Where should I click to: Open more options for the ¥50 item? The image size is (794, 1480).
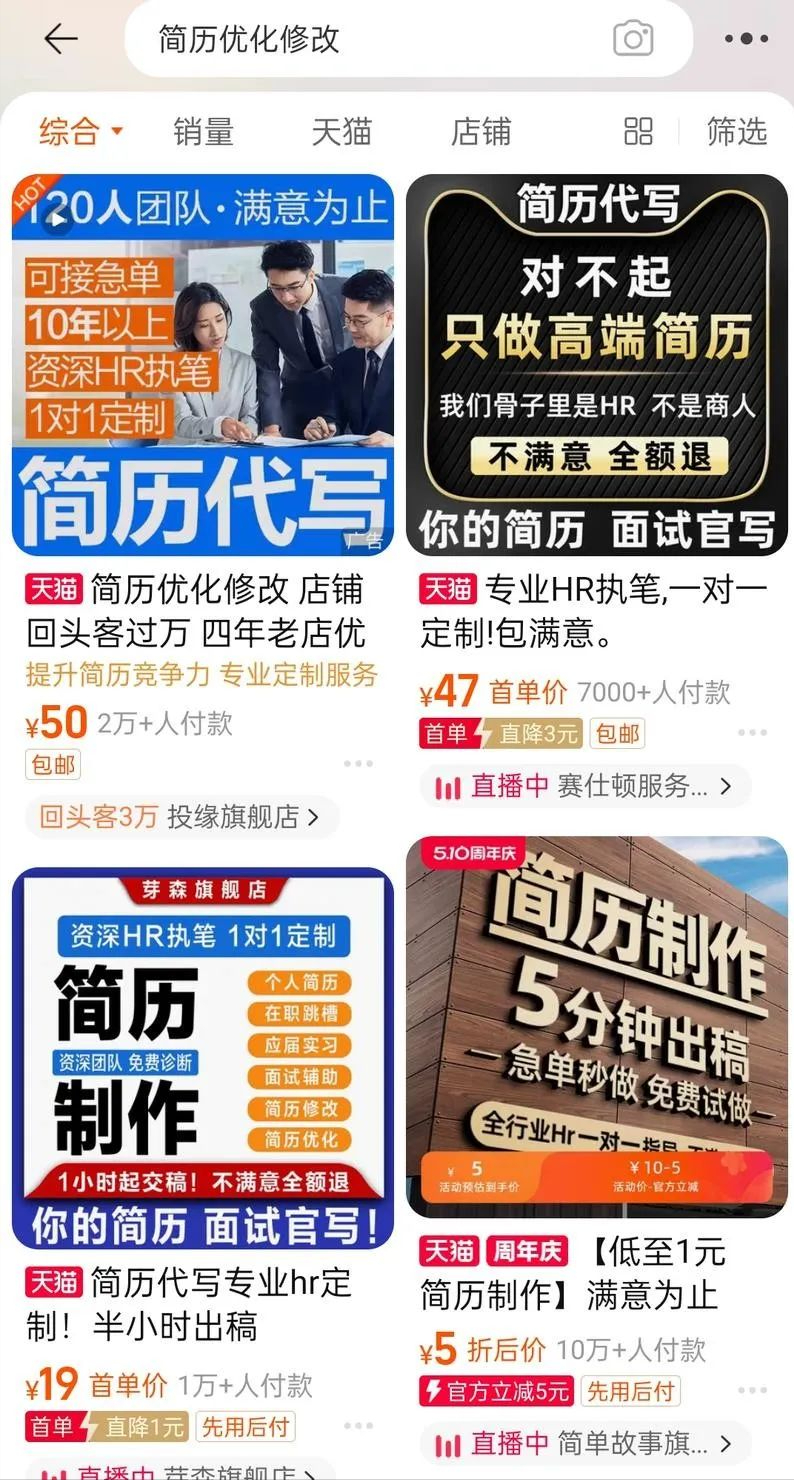358,764
